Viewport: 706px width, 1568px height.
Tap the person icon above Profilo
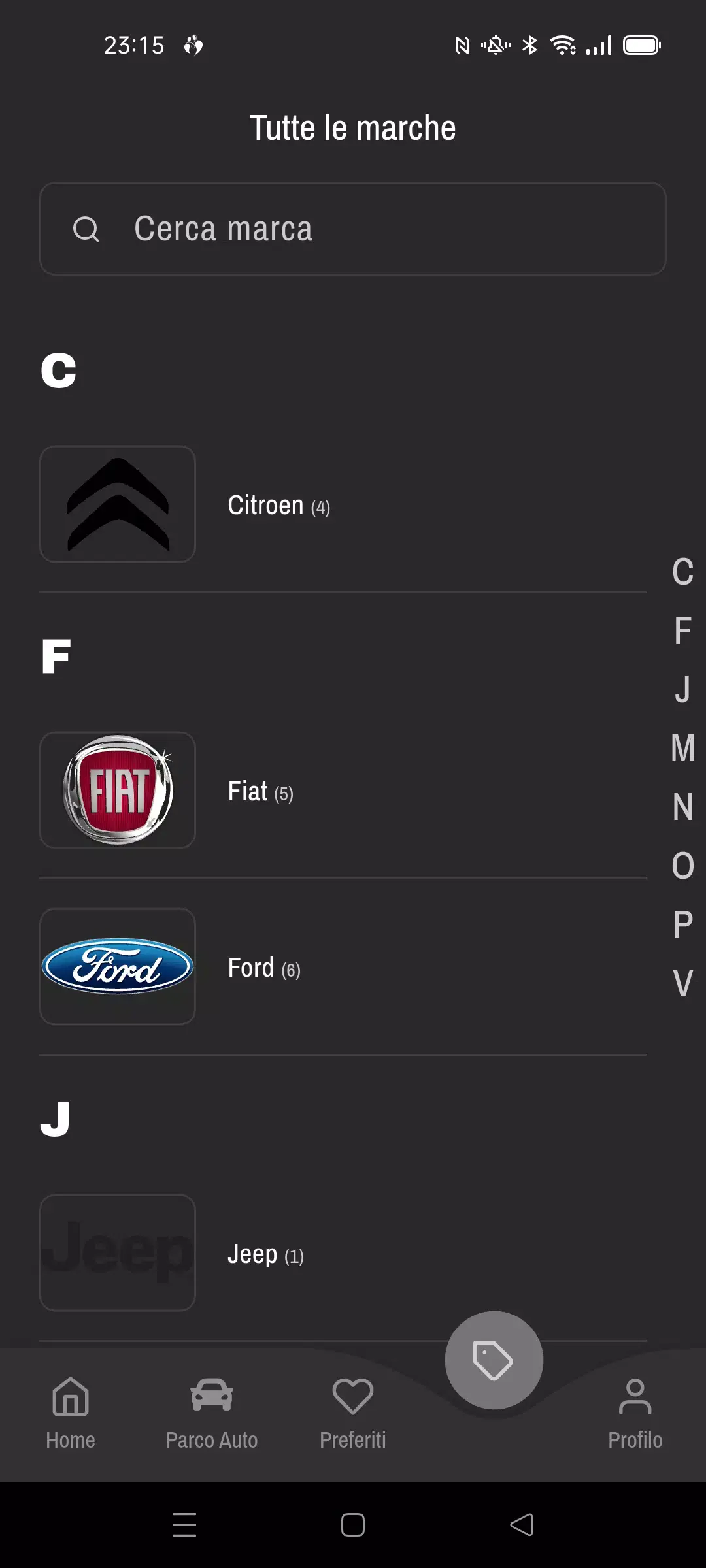point(635,1396)
